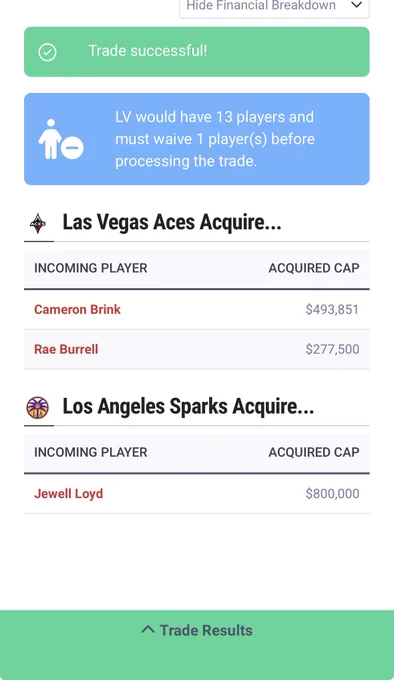
Task: Open the Hide Financial Breakdown dropdown
Action: click(274, 7)
